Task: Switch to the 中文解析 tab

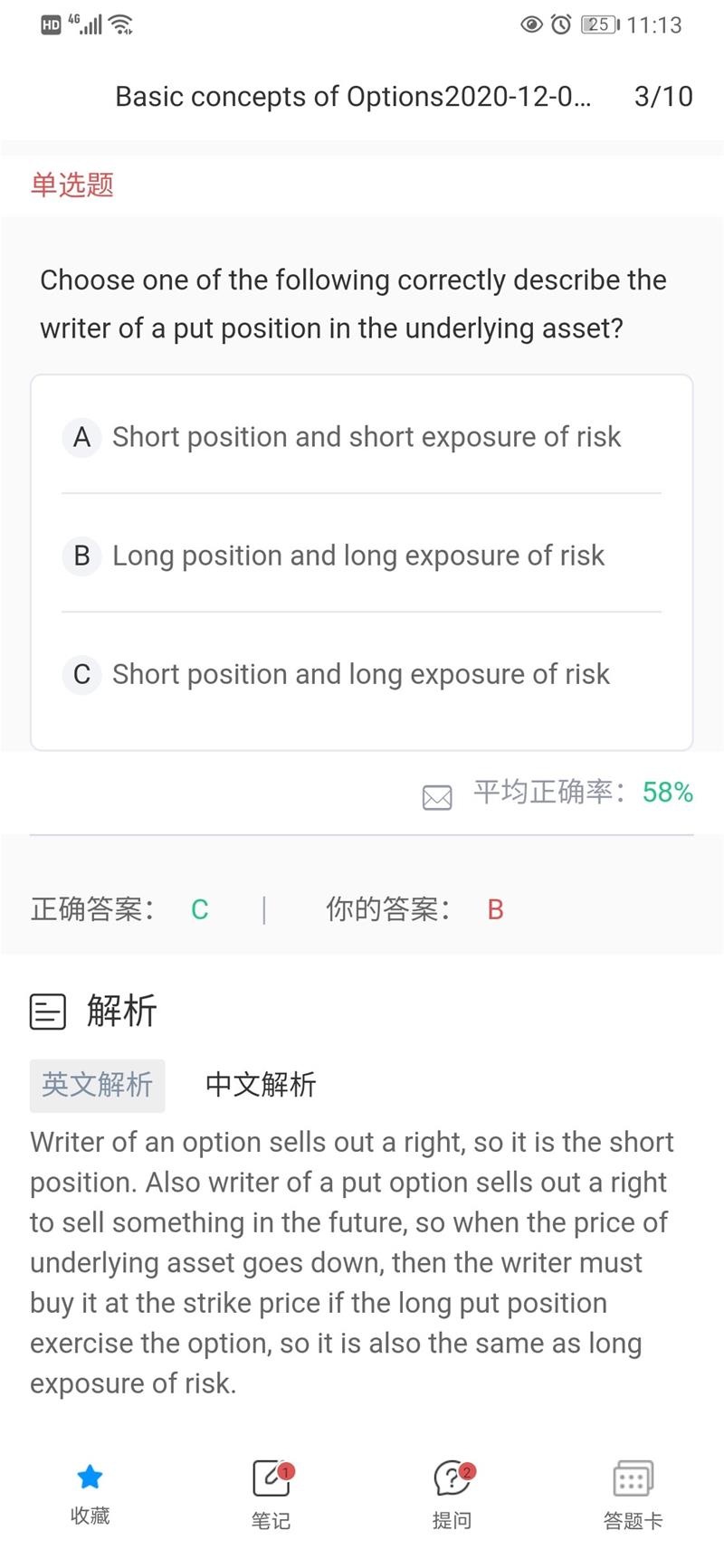Action: click(x=261, y=1085)
